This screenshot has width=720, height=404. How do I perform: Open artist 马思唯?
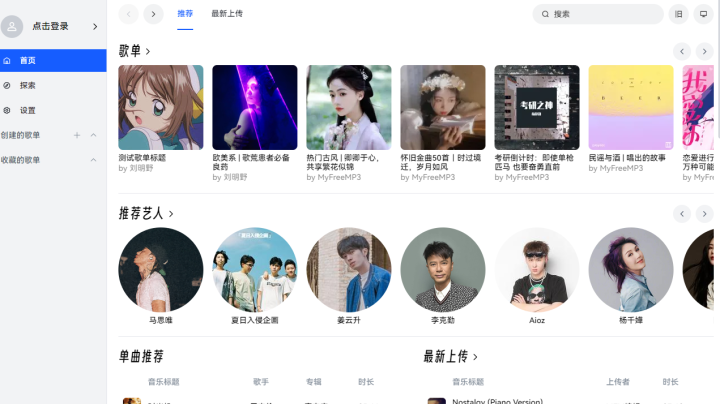[x=160, y=270]
